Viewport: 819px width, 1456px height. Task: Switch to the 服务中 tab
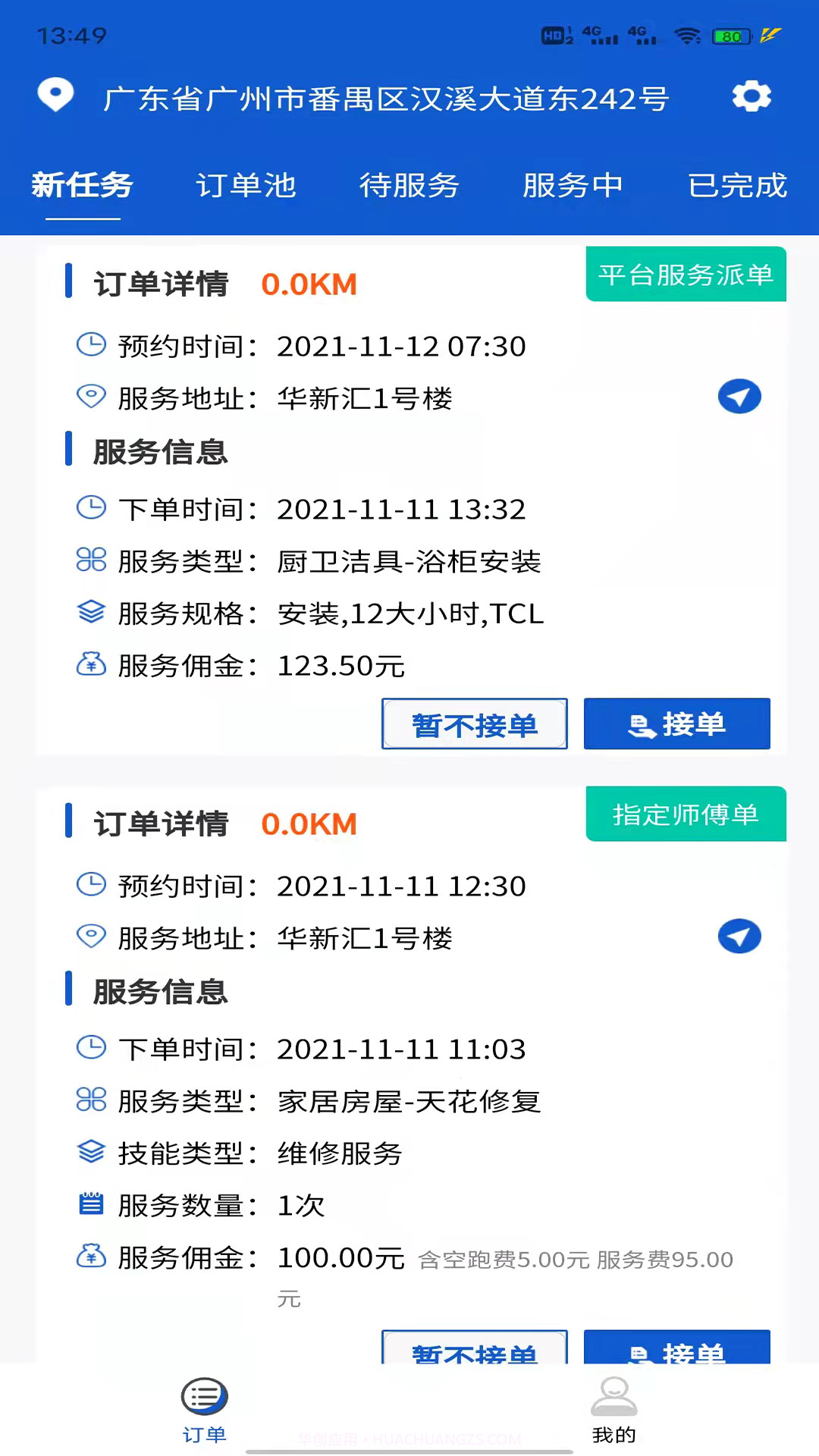coord(573,186)
